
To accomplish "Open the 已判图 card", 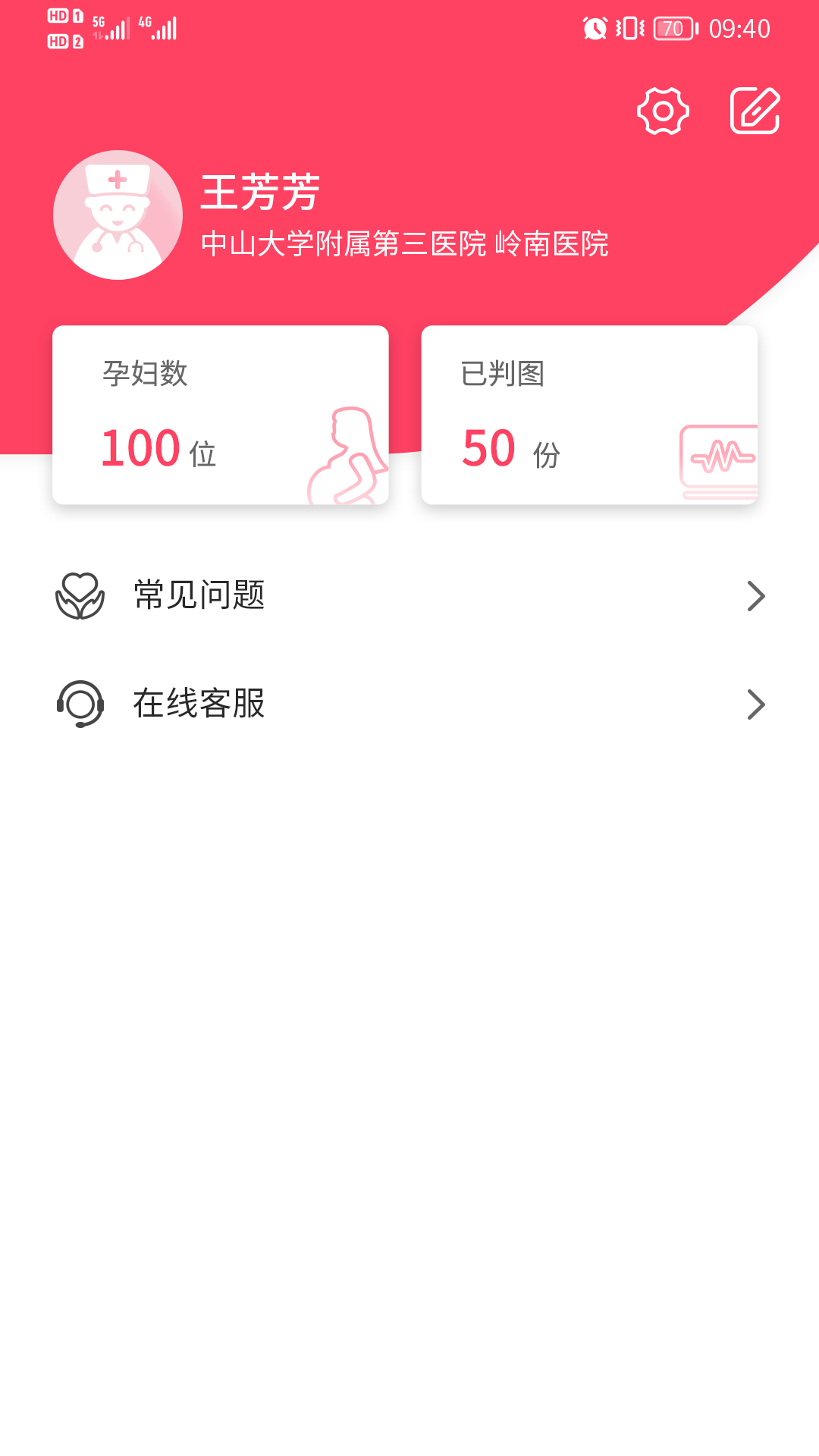I will pyautogui.click(x=589, y=415).
